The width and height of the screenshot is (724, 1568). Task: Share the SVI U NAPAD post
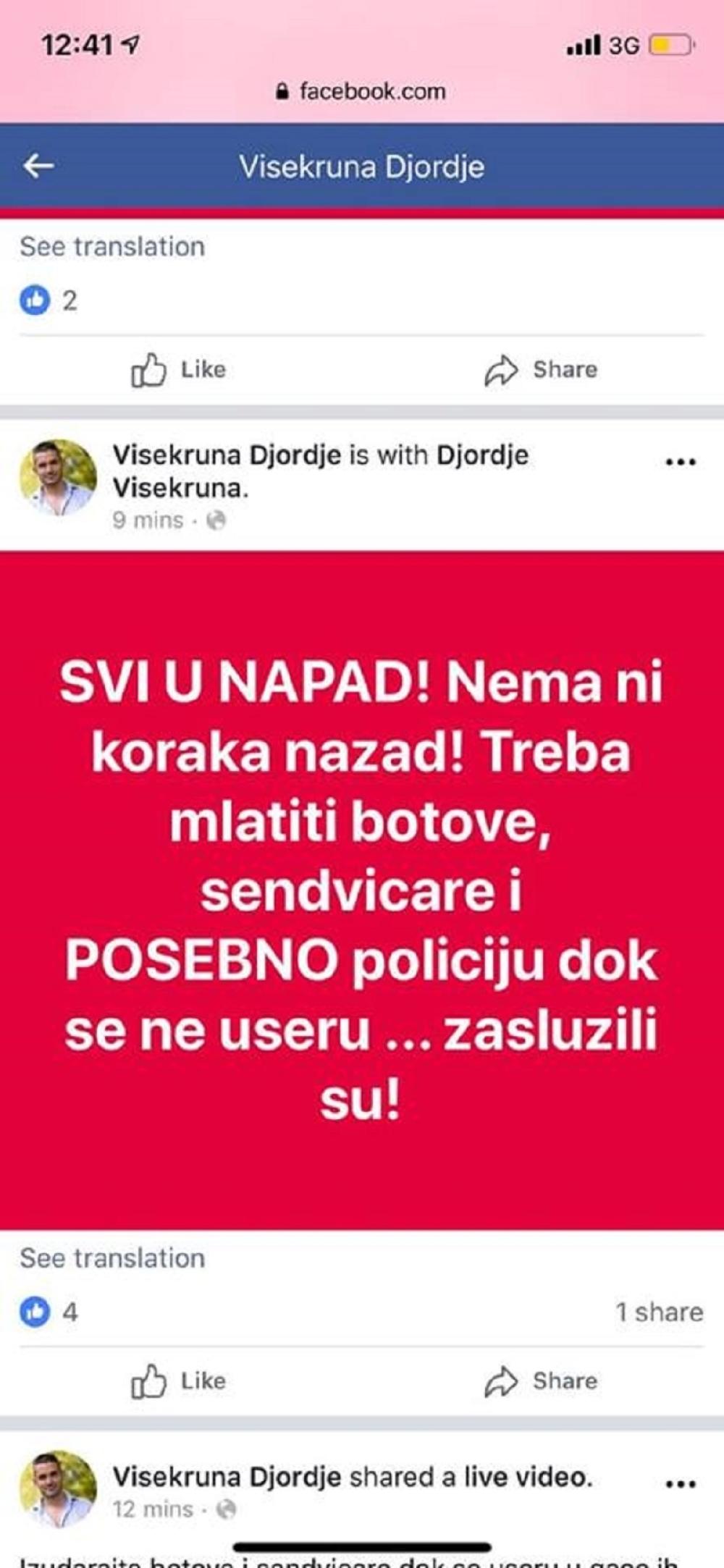(x=542, y=1381)
